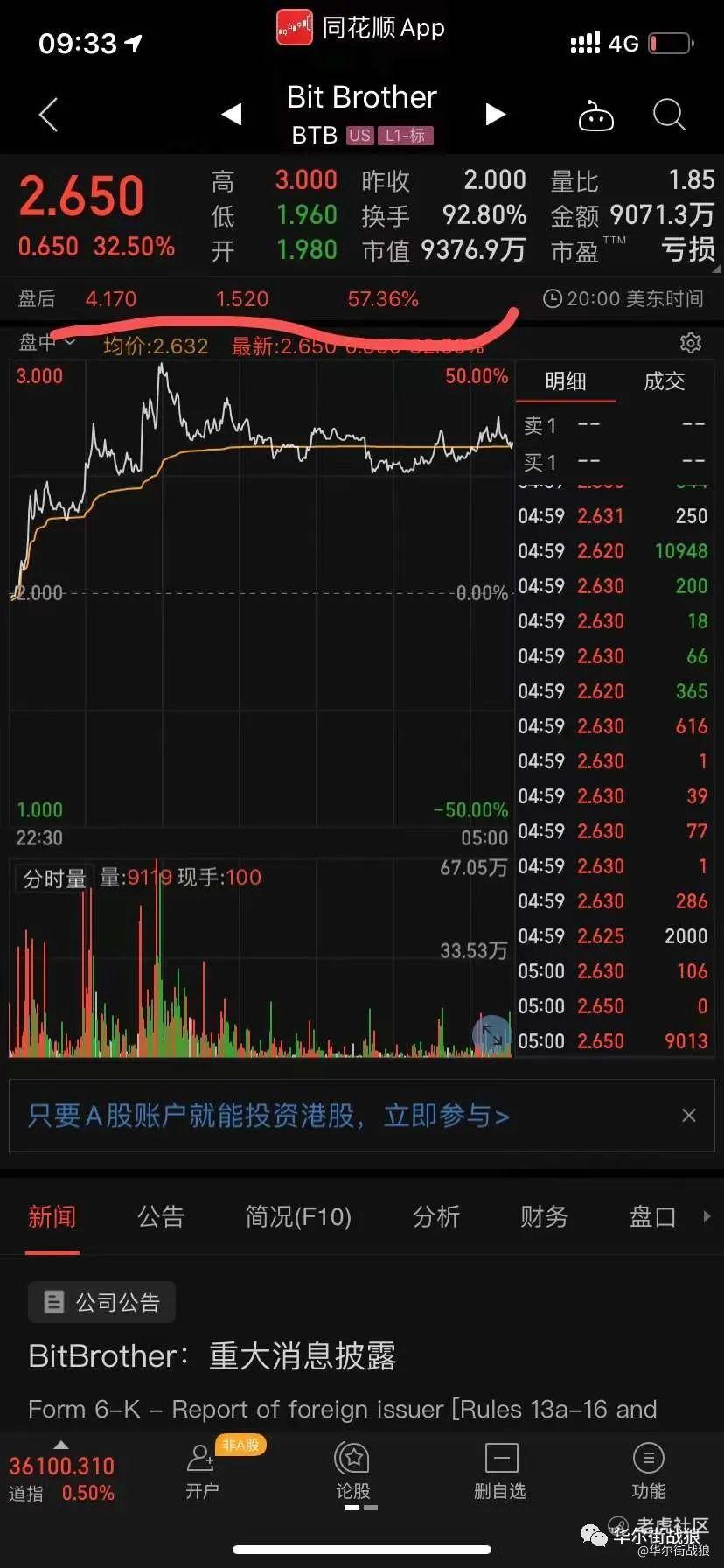Go back to the previous screen
Image resolution: width=724 pixels, height=1568 pixels.
point(48,115)
